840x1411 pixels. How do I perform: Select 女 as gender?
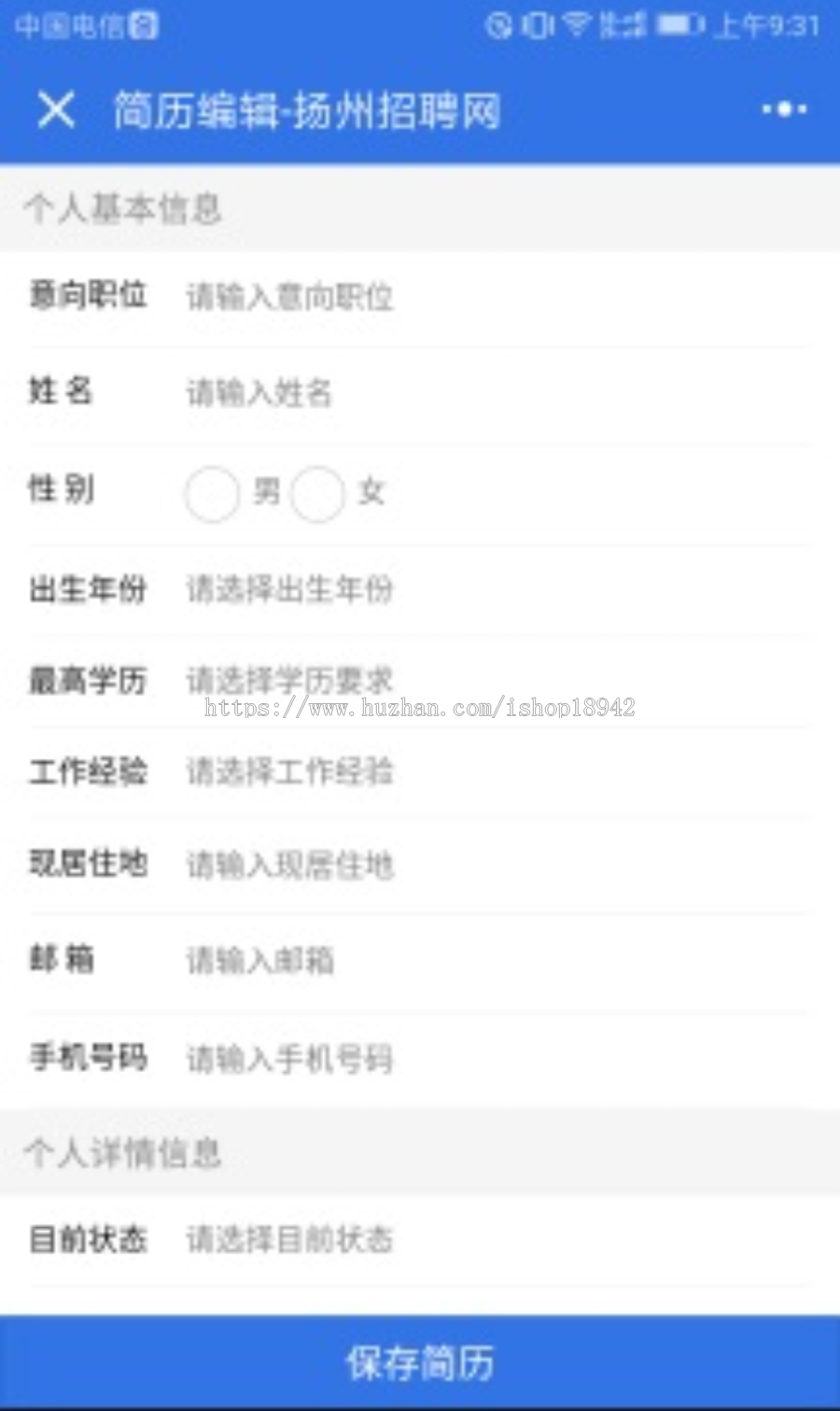317,493
